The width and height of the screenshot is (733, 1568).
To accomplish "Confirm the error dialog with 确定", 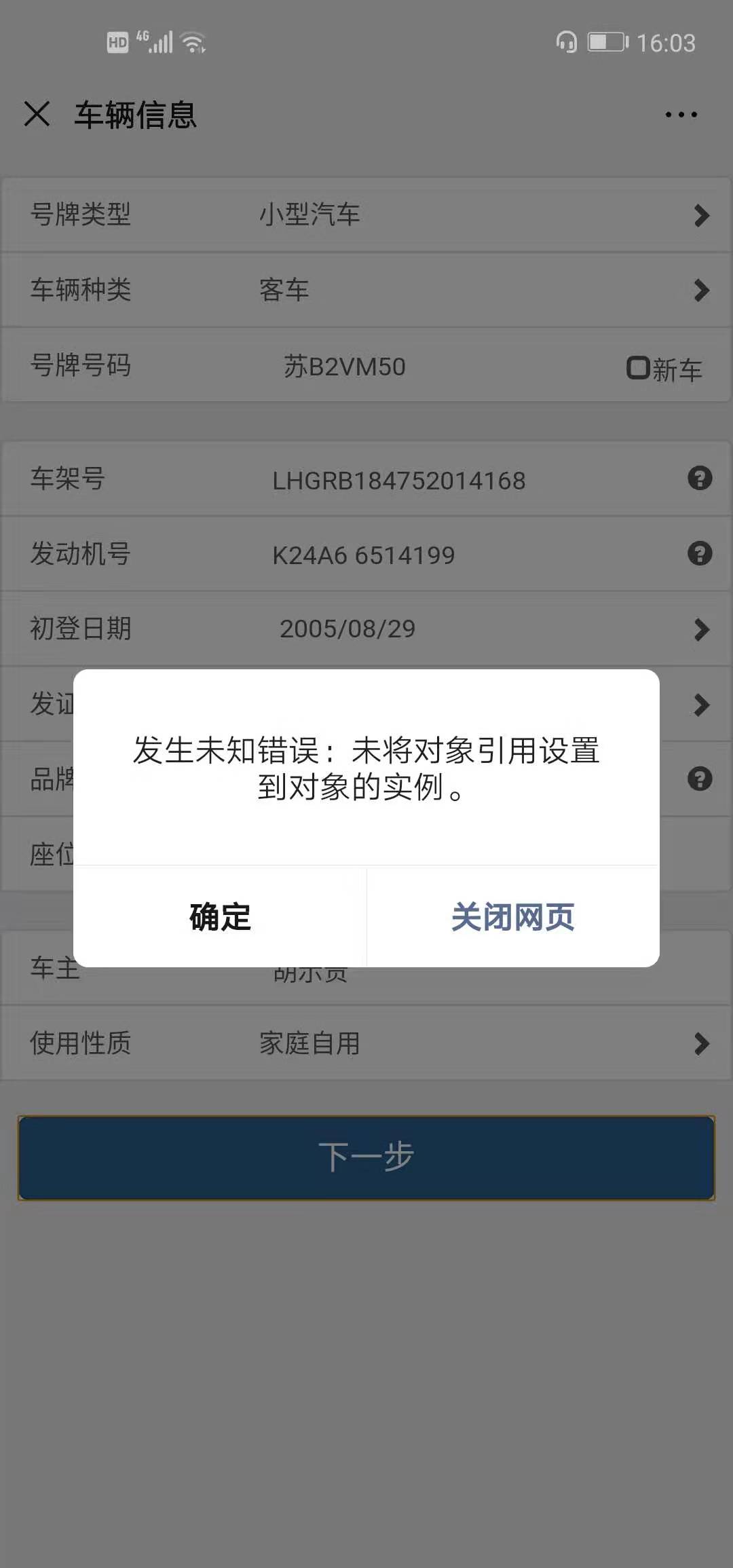I will (x=220, y=917).
